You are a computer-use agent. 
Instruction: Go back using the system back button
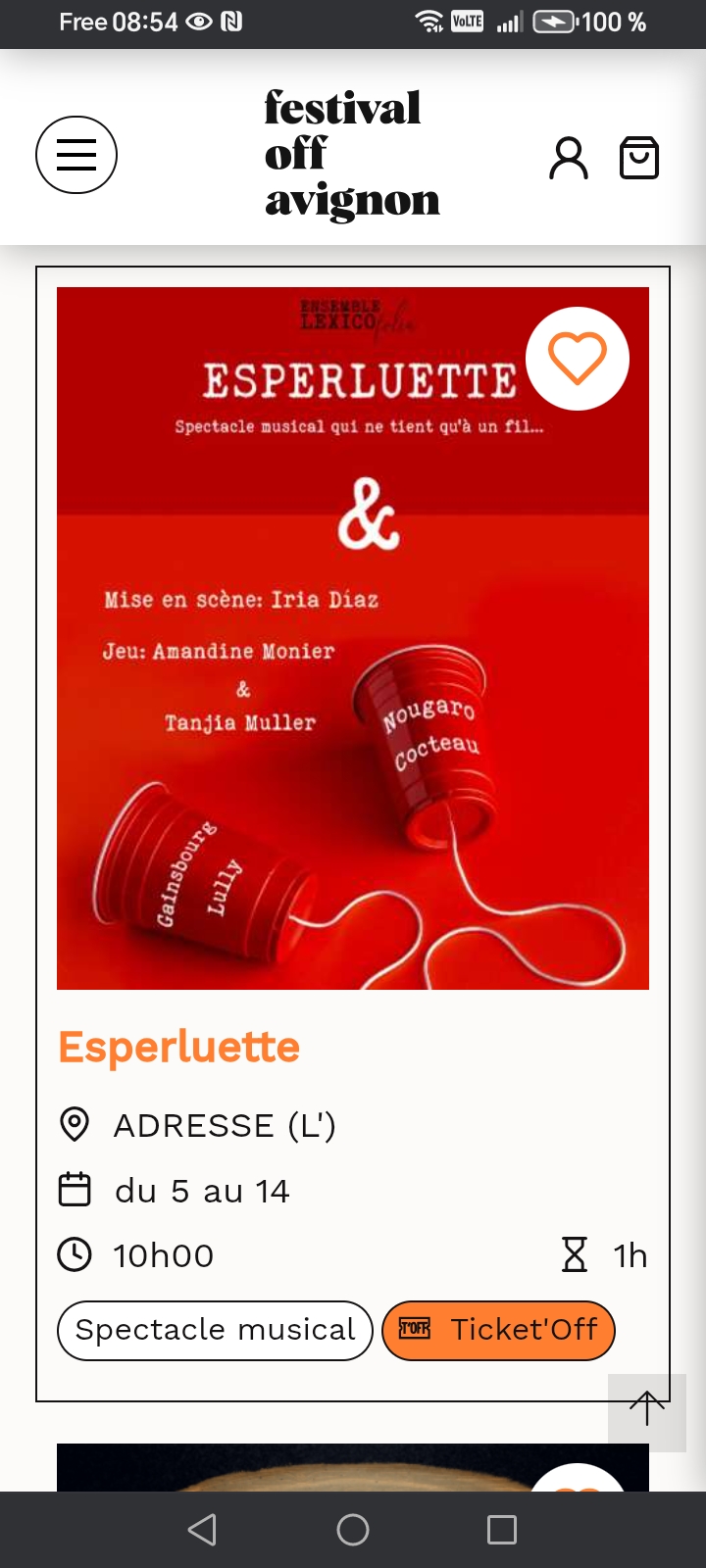(202, 1530)
